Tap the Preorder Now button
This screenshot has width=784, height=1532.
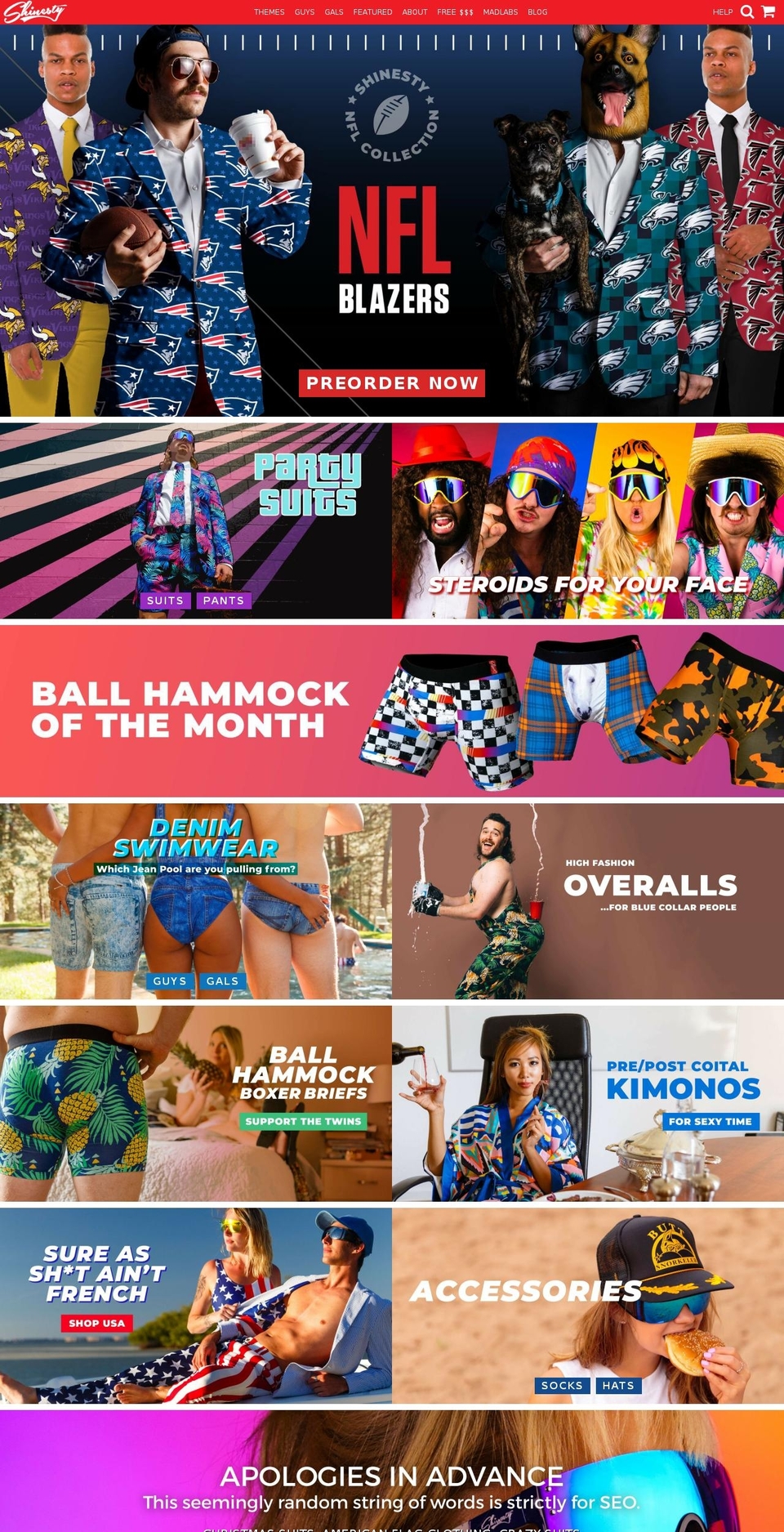392,383
